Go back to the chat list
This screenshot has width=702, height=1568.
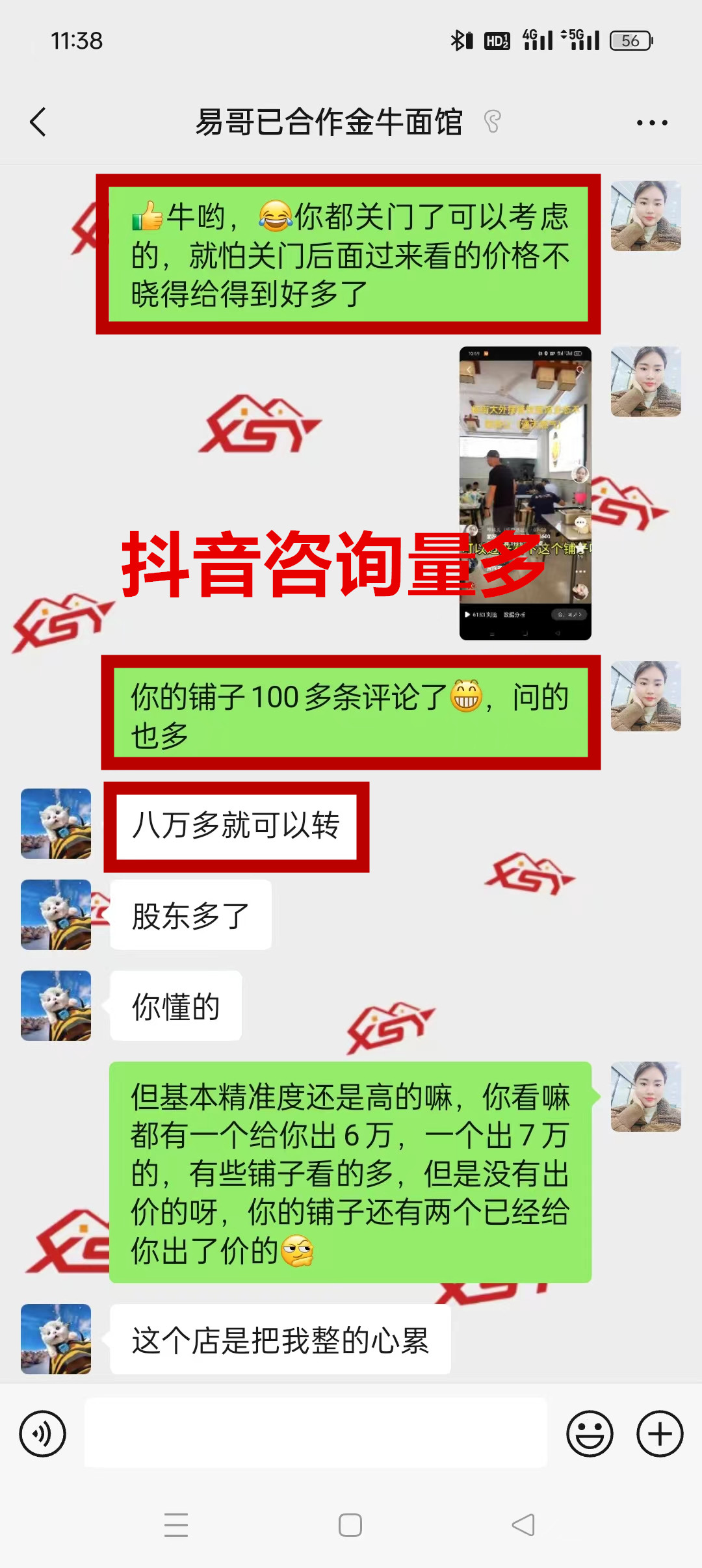pos(38,122)
